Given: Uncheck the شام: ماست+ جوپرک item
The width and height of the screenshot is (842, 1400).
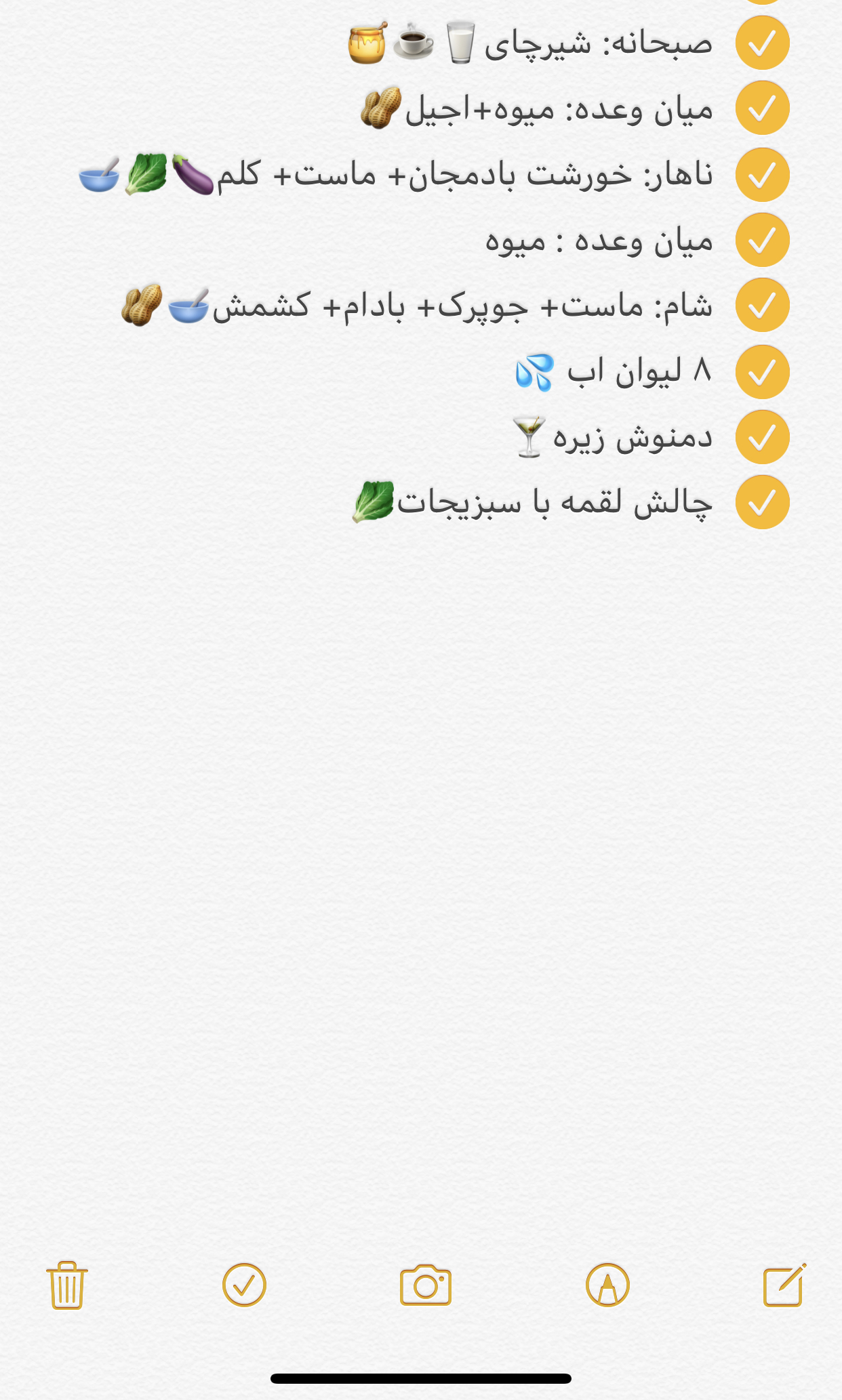Looking at the screenshot, I should pyautogui.click(x=762, y=306).
